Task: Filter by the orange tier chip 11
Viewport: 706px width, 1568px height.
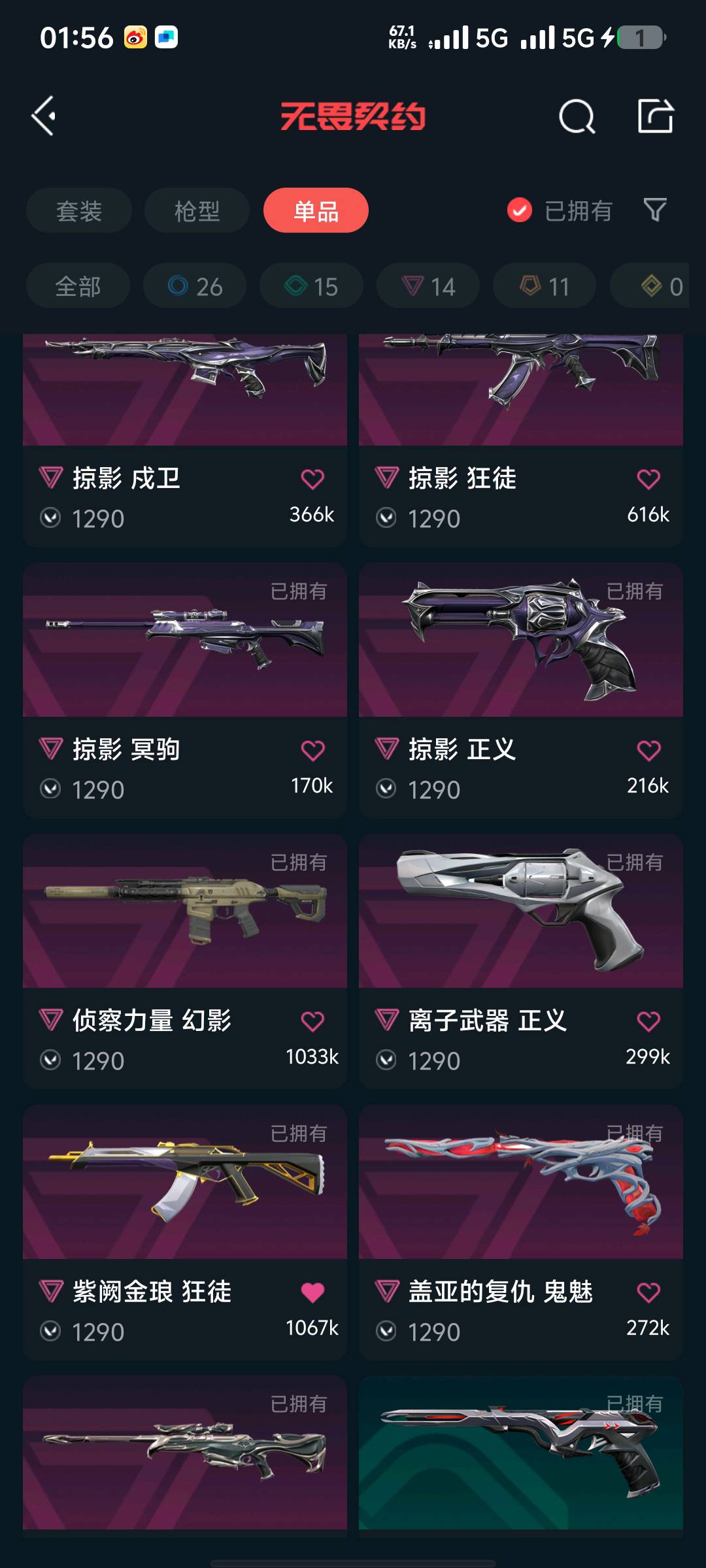Action: [544, 286]
